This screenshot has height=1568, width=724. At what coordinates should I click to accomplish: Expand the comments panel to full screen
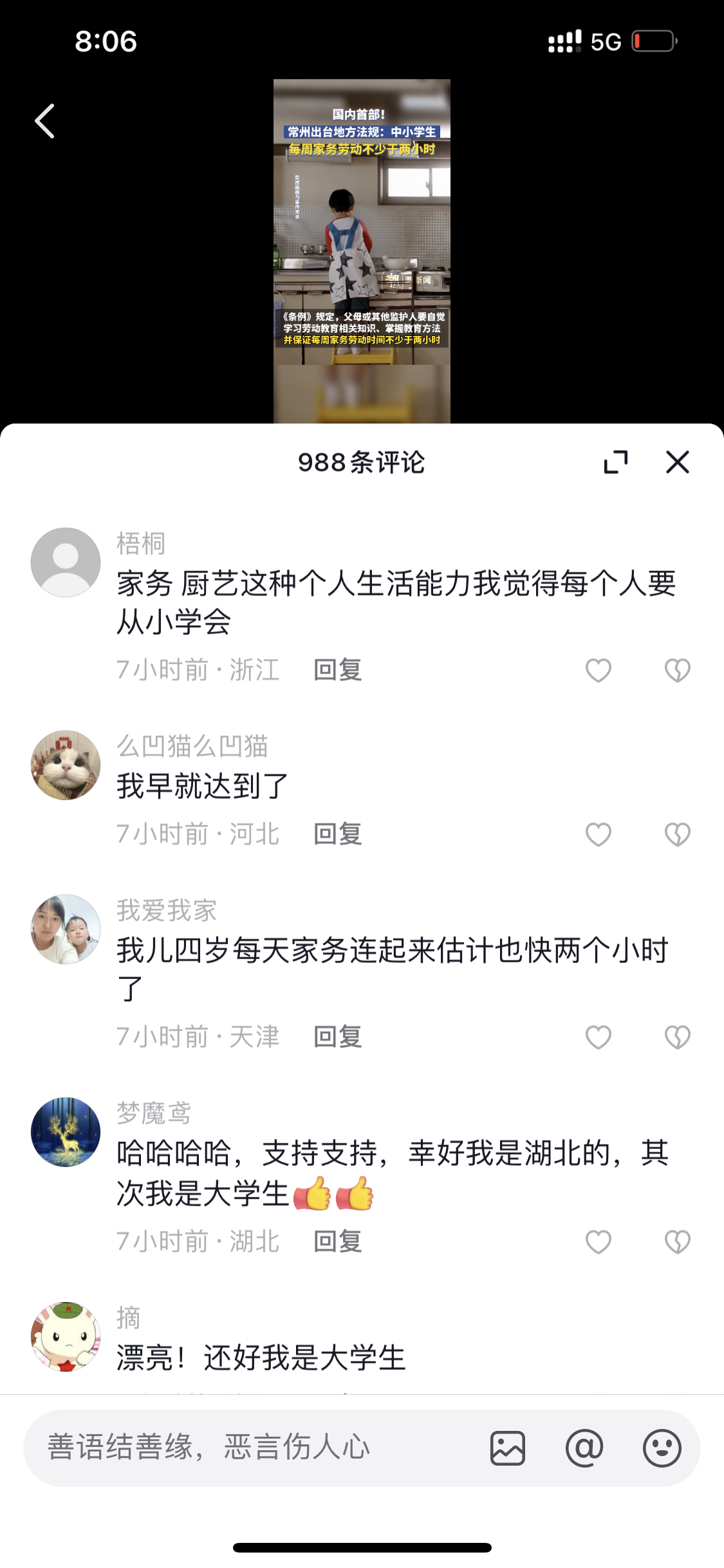pos(616,462)
